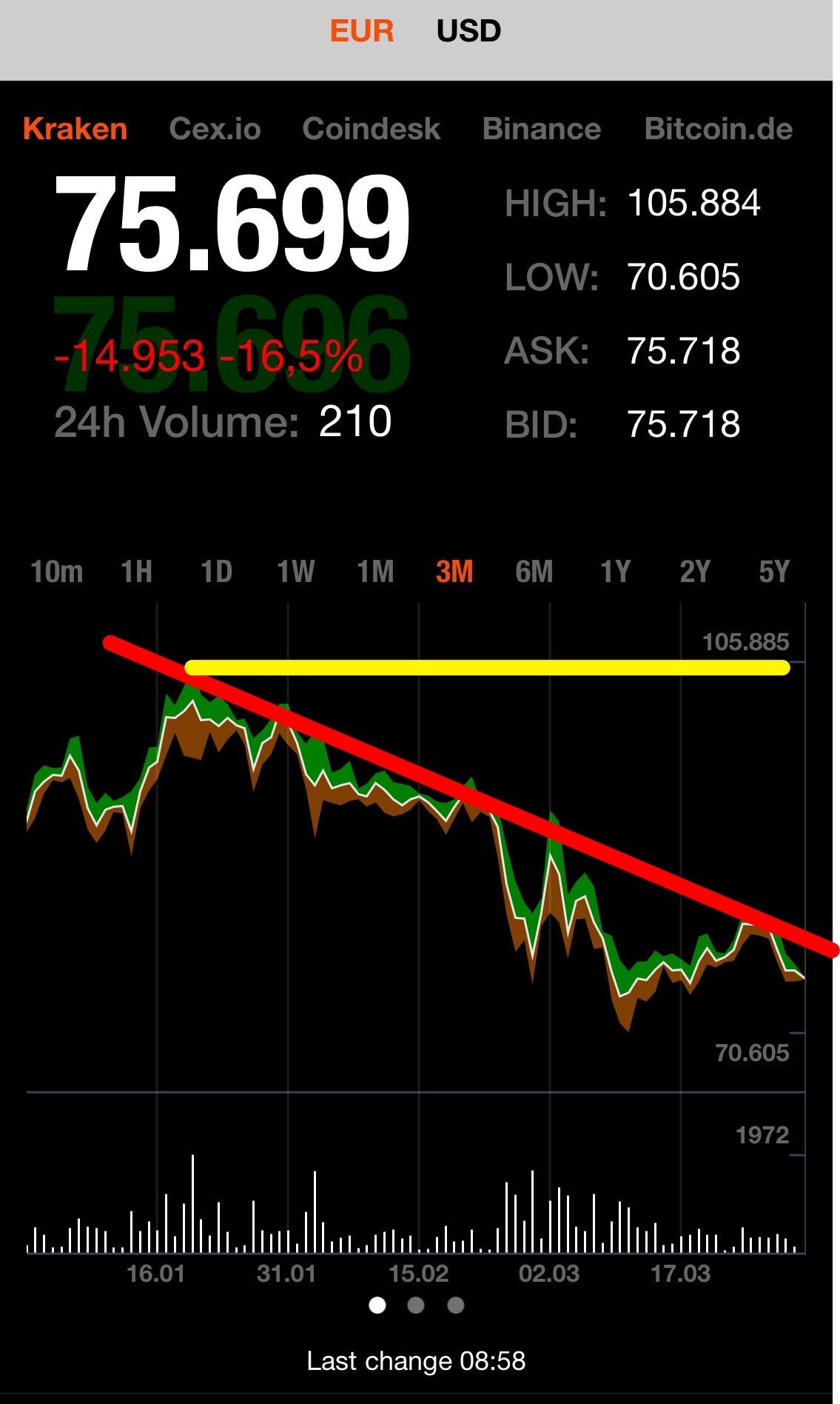Open the Bitcoin.de exchange tab

point(719,129)
